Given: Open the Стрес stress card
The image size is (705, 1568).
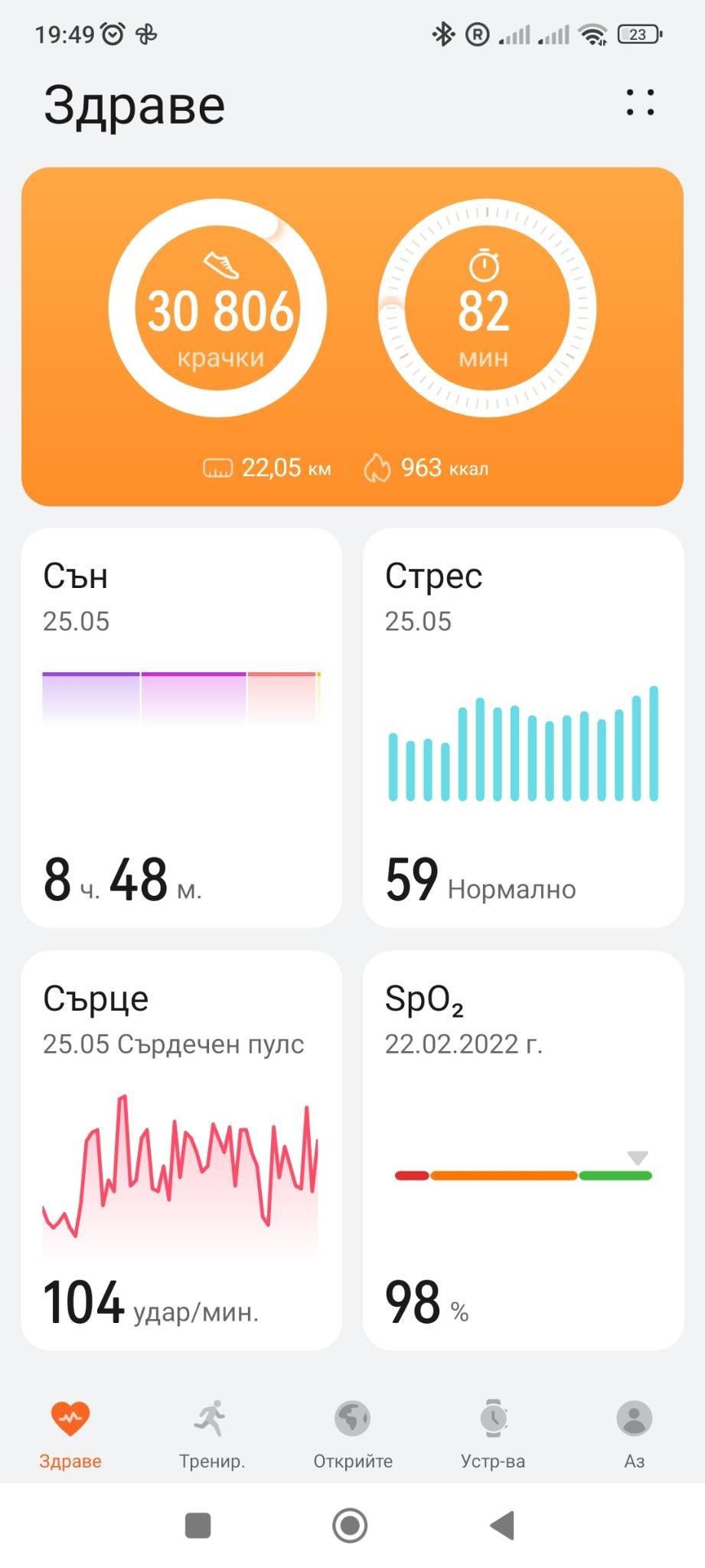Looking at the screenshot, I should tap(523, 727).
